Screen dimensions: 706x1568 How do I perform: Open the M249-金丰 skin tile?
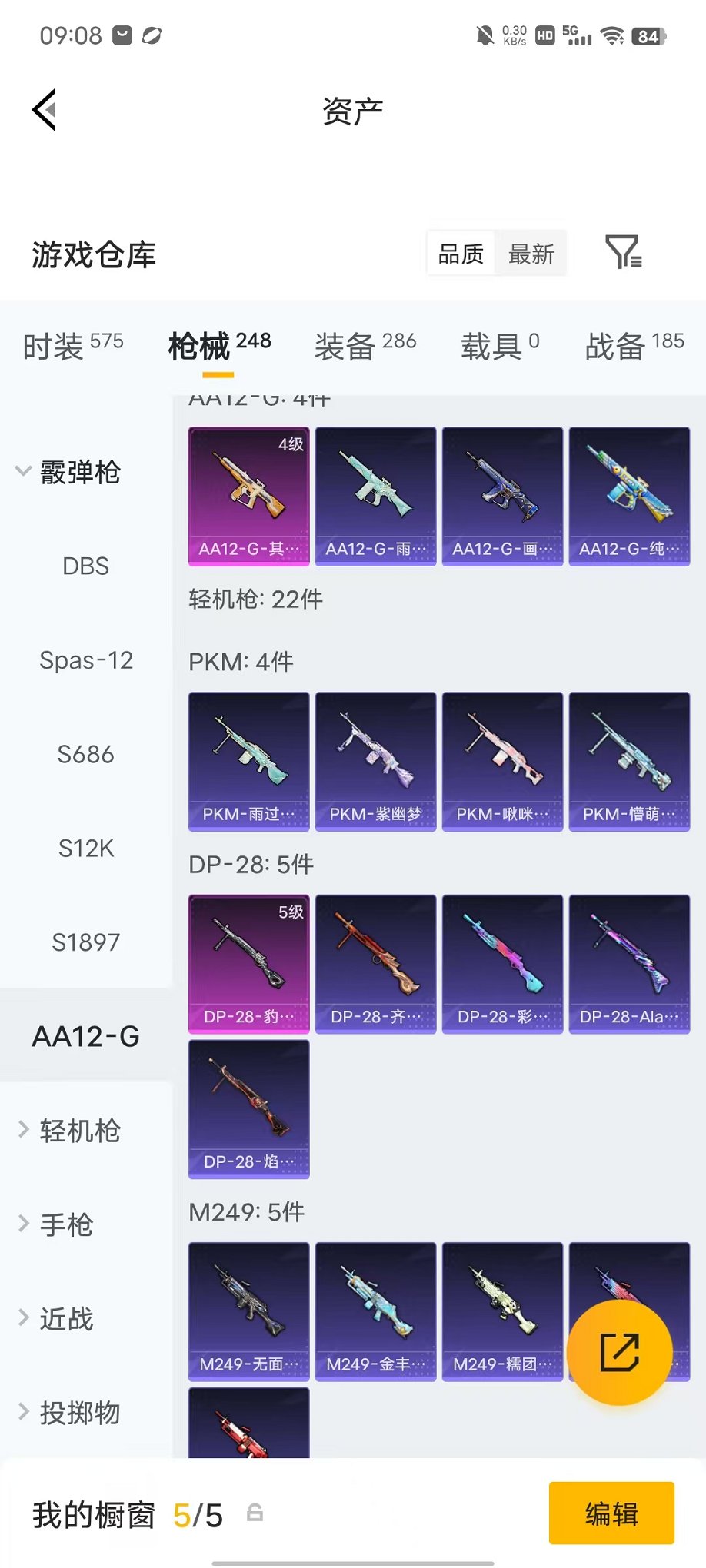tap(376, 1312)
